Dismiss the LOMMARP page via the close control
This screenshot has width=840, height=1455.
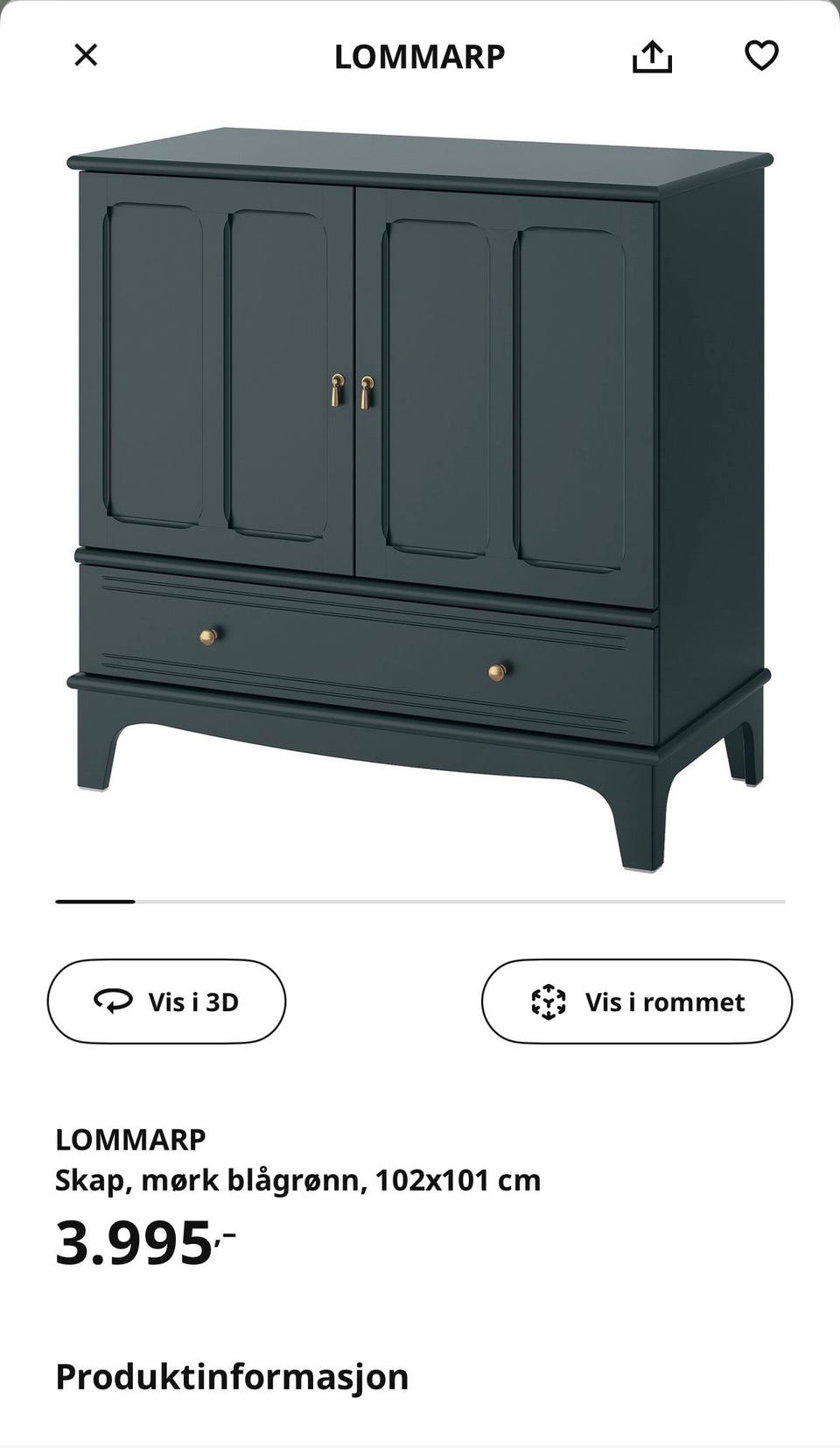[87, 55]
